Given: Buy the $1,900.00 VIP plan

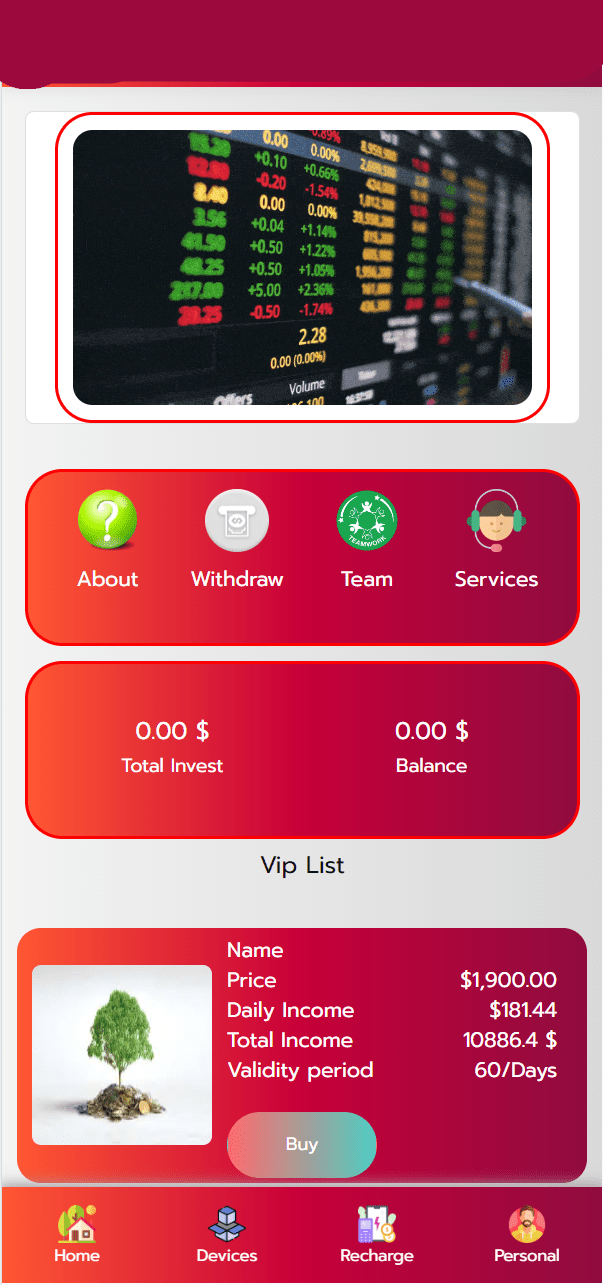Looking at the screenshot, I should pyautogui.click(x=301, y=1144).
